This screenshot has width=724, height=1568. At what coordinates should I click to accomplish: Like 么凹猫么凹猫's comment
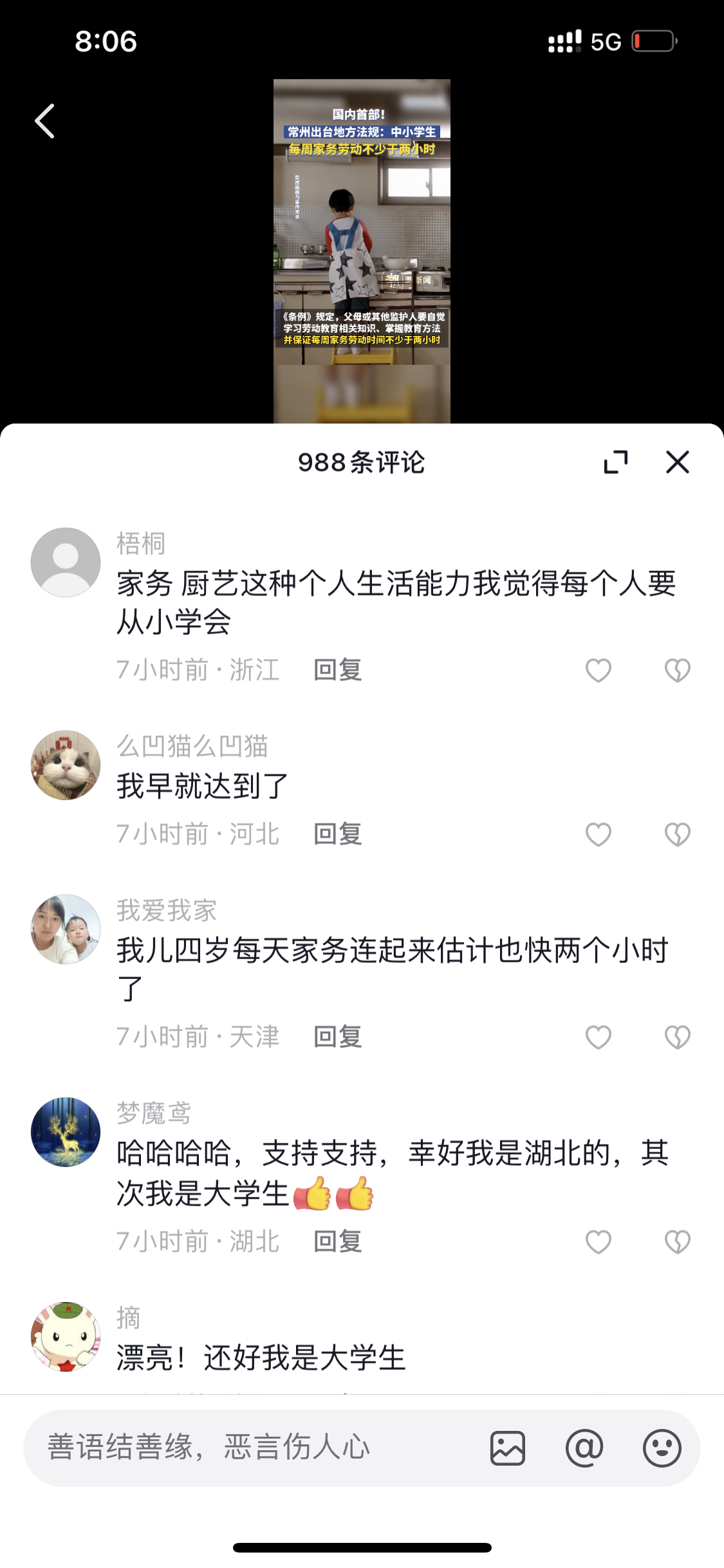tap(598, 834)
